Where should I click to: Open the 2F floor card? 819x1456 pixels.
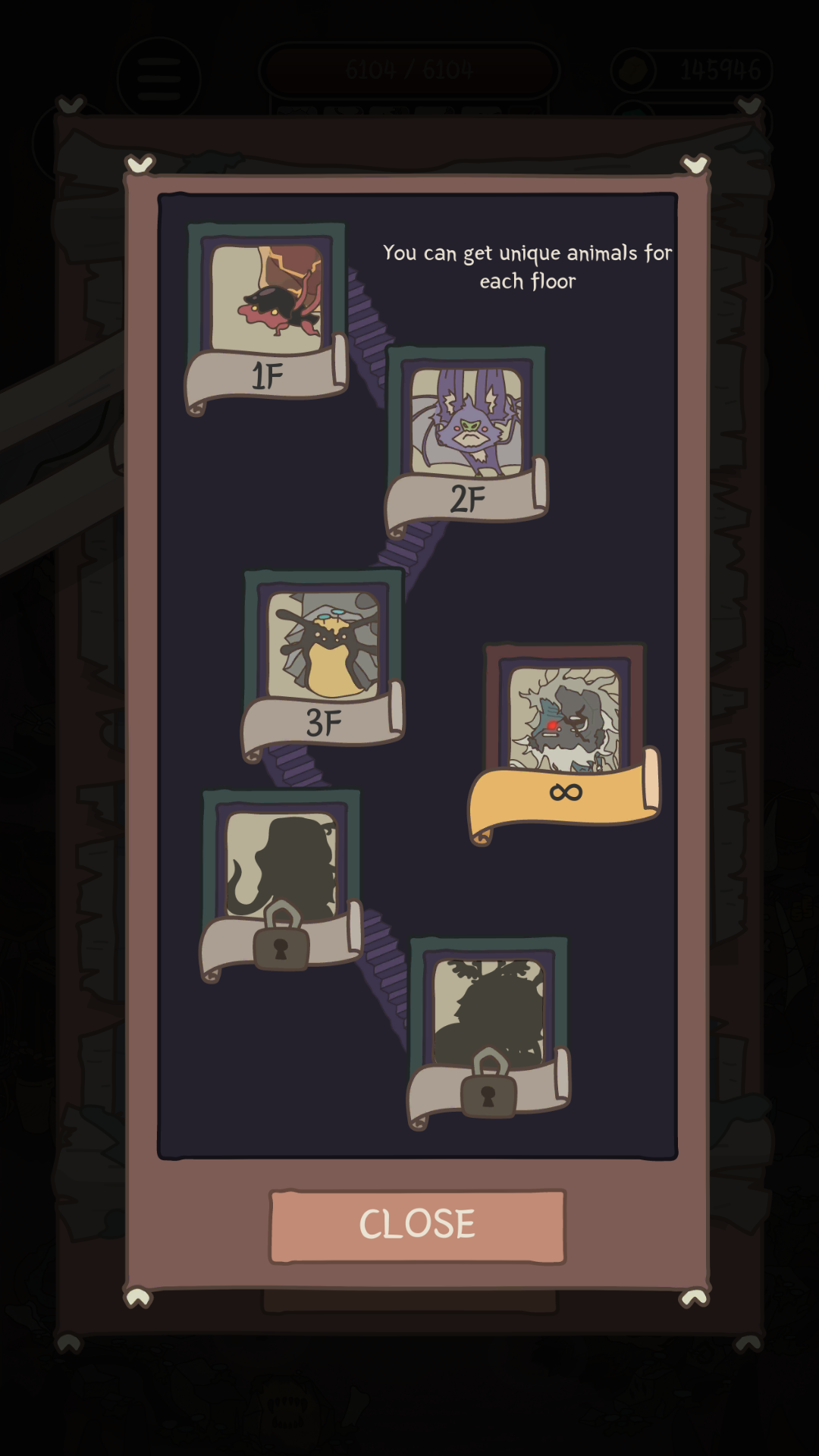466,436
